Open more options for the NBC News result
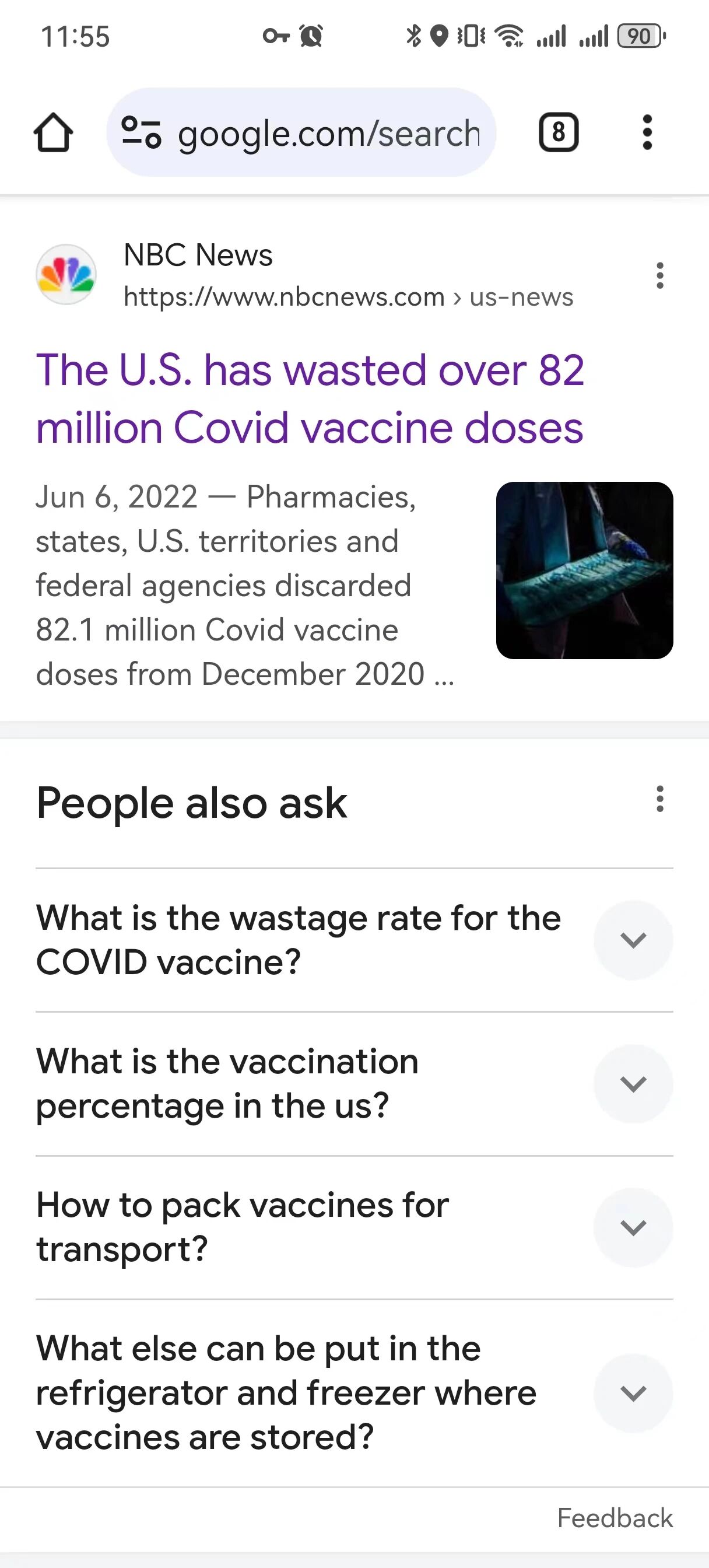 pos(659,276)
